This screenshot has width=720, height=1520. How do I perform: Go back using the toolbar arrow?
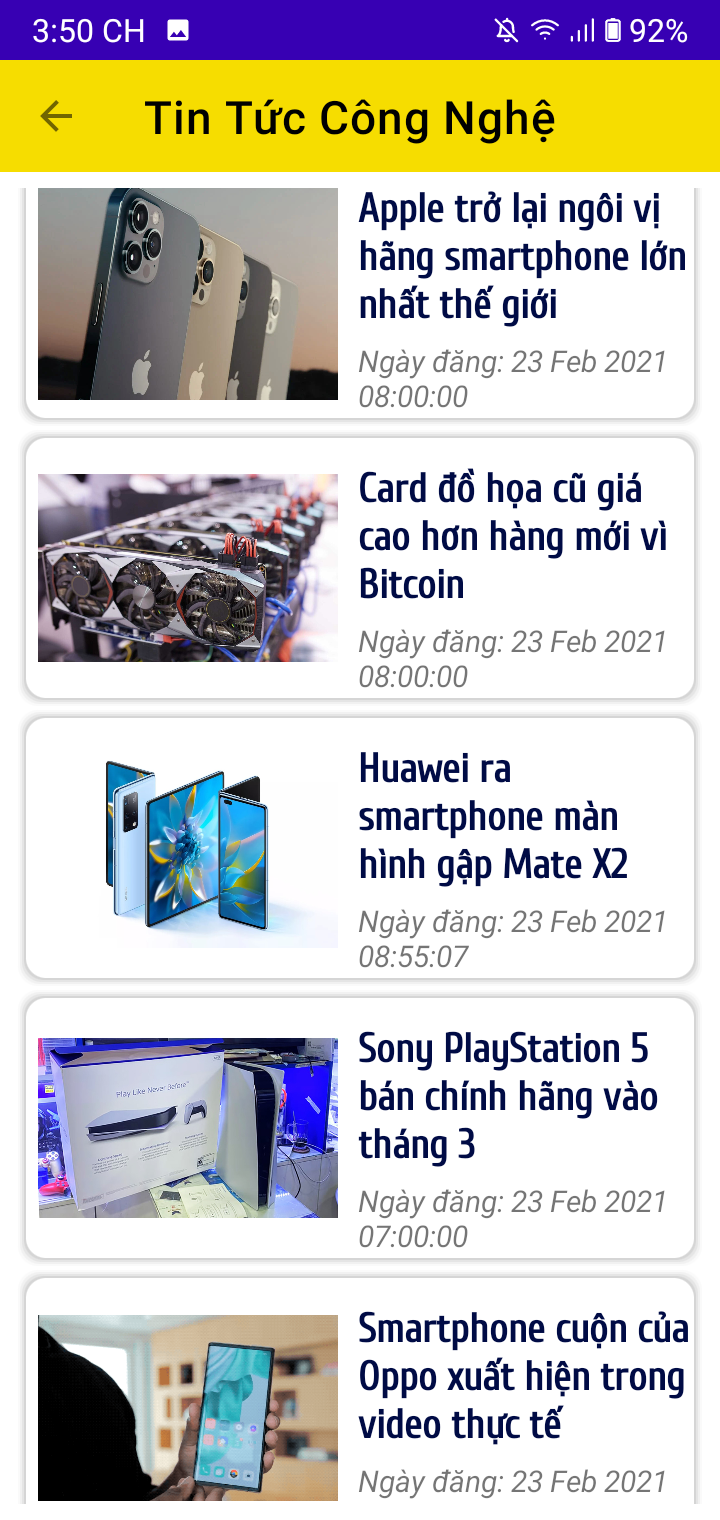point(56,117)
